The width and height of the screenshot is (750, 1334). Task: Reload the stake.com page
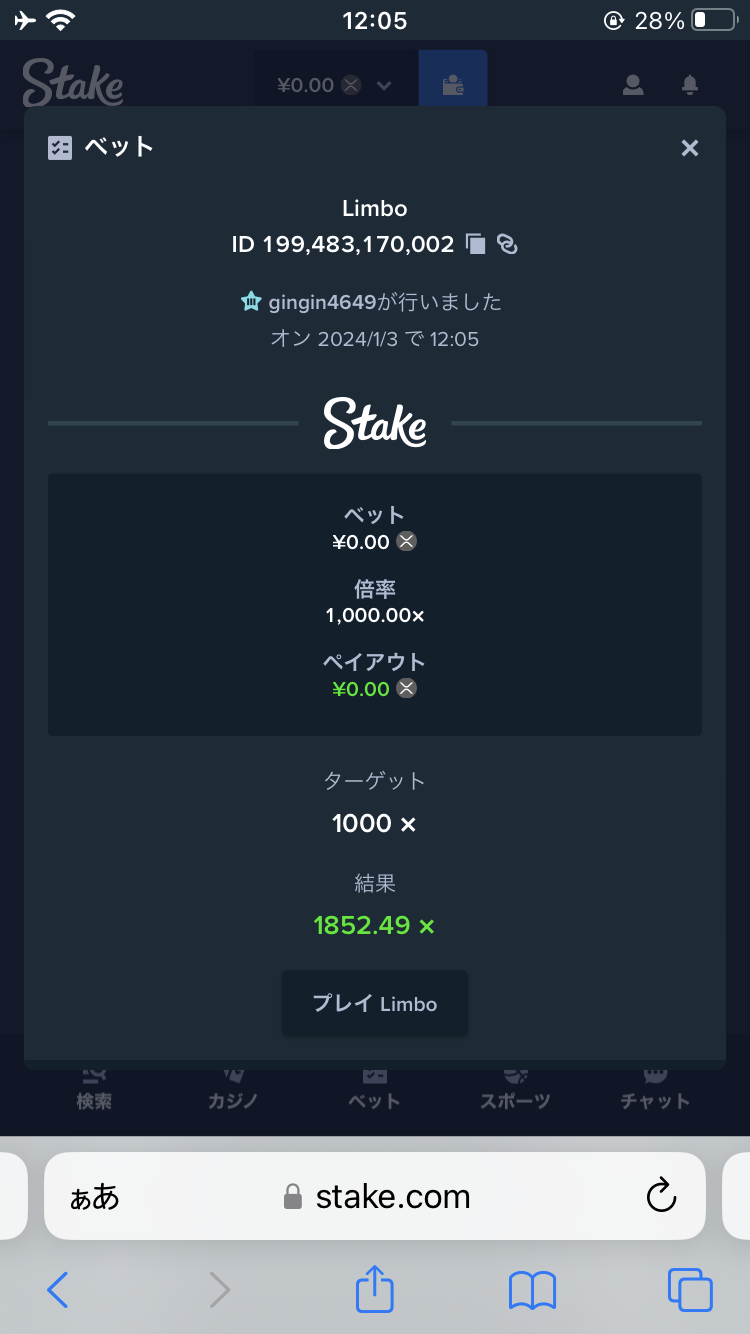pos(661,1196)
